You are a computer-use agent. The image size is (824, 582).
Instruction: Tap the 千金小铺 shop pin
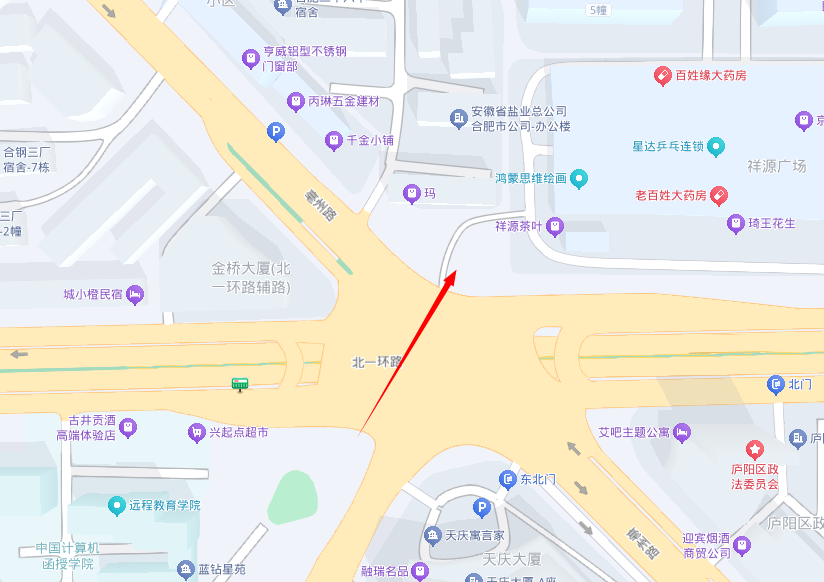point(334,141)
